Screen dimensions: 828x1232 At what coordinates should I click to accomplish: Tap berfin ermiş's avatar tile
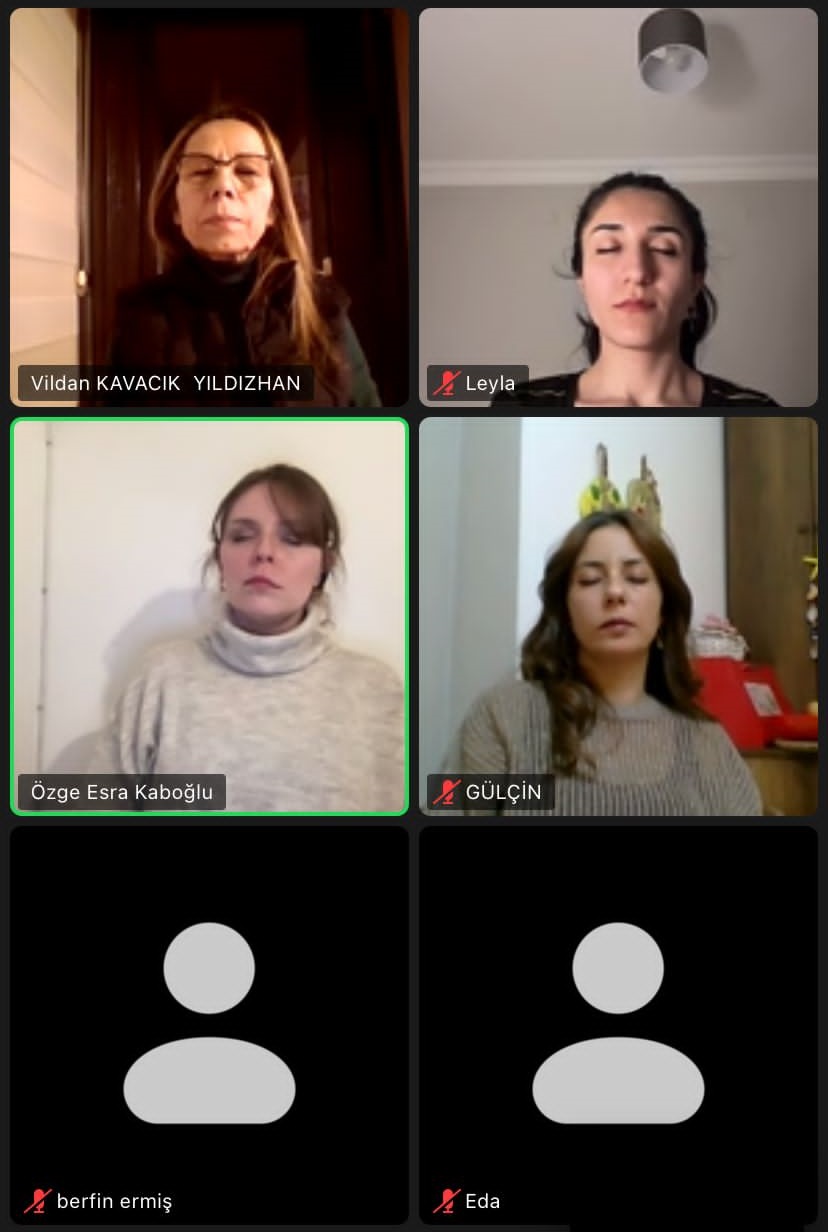(x=209, y=1024)
